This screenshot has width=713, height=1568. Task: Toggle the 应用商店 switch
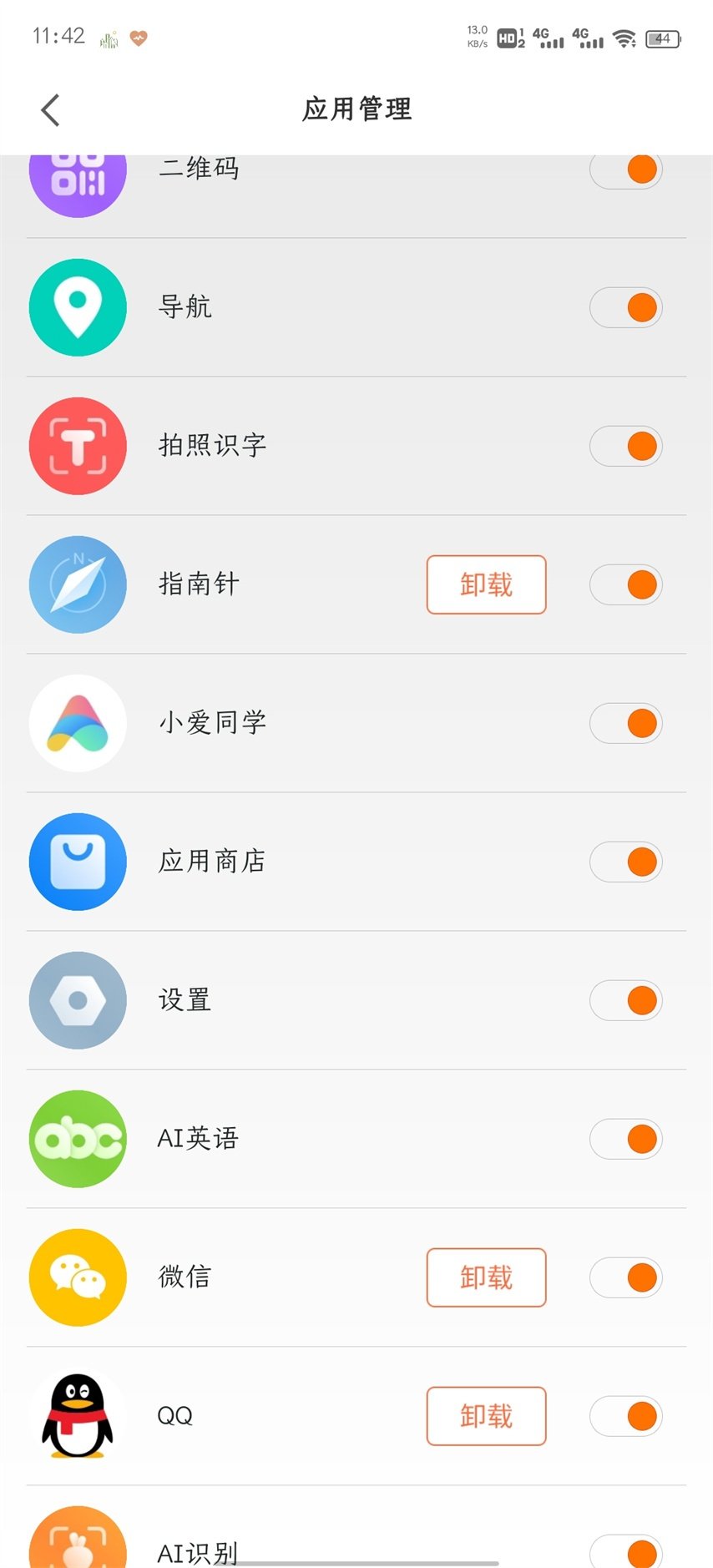(626, 862)
